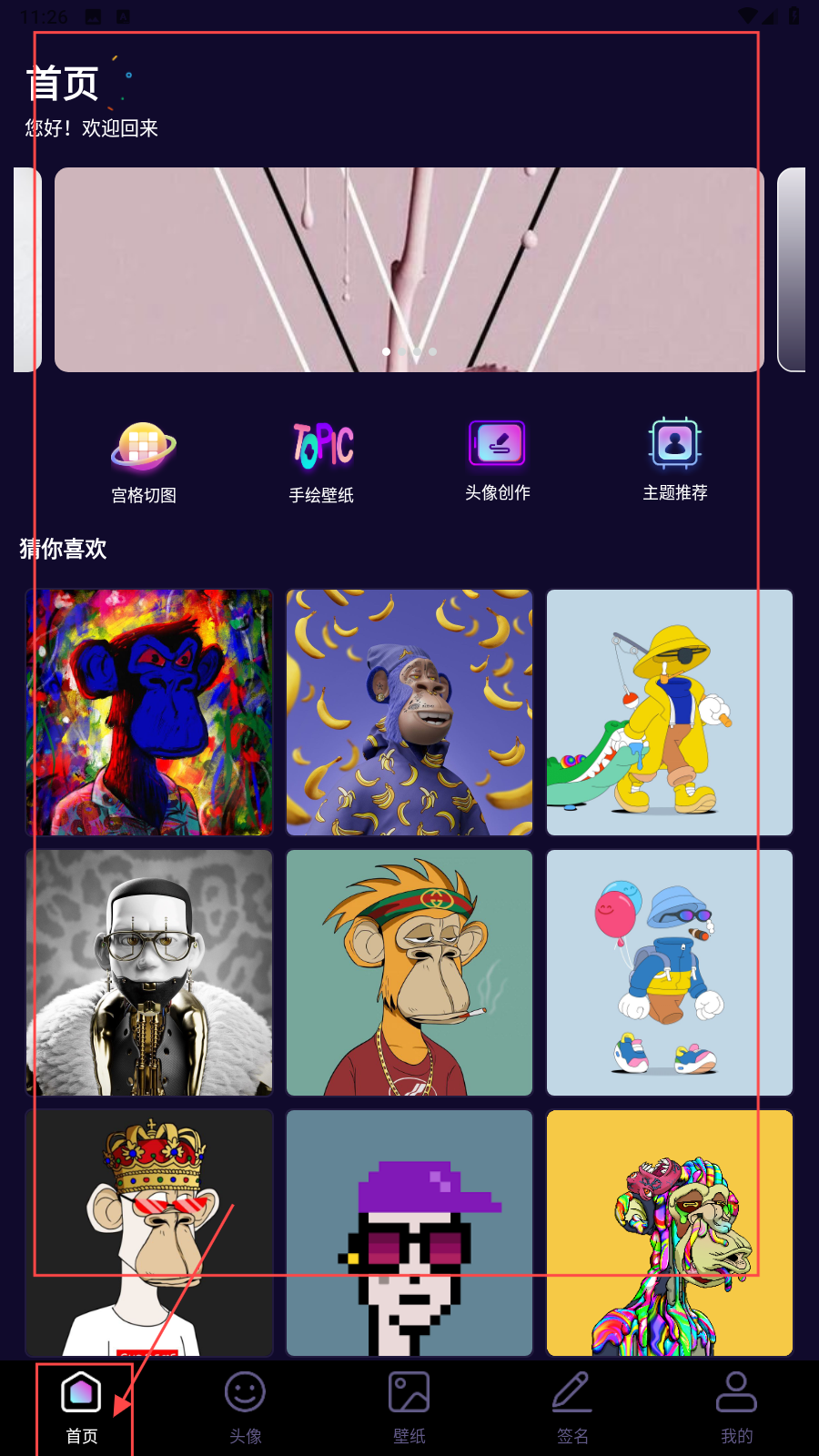819x1456 pixels.
Task: Open the black-and-white robot portrait
Action: coord(149,973)
